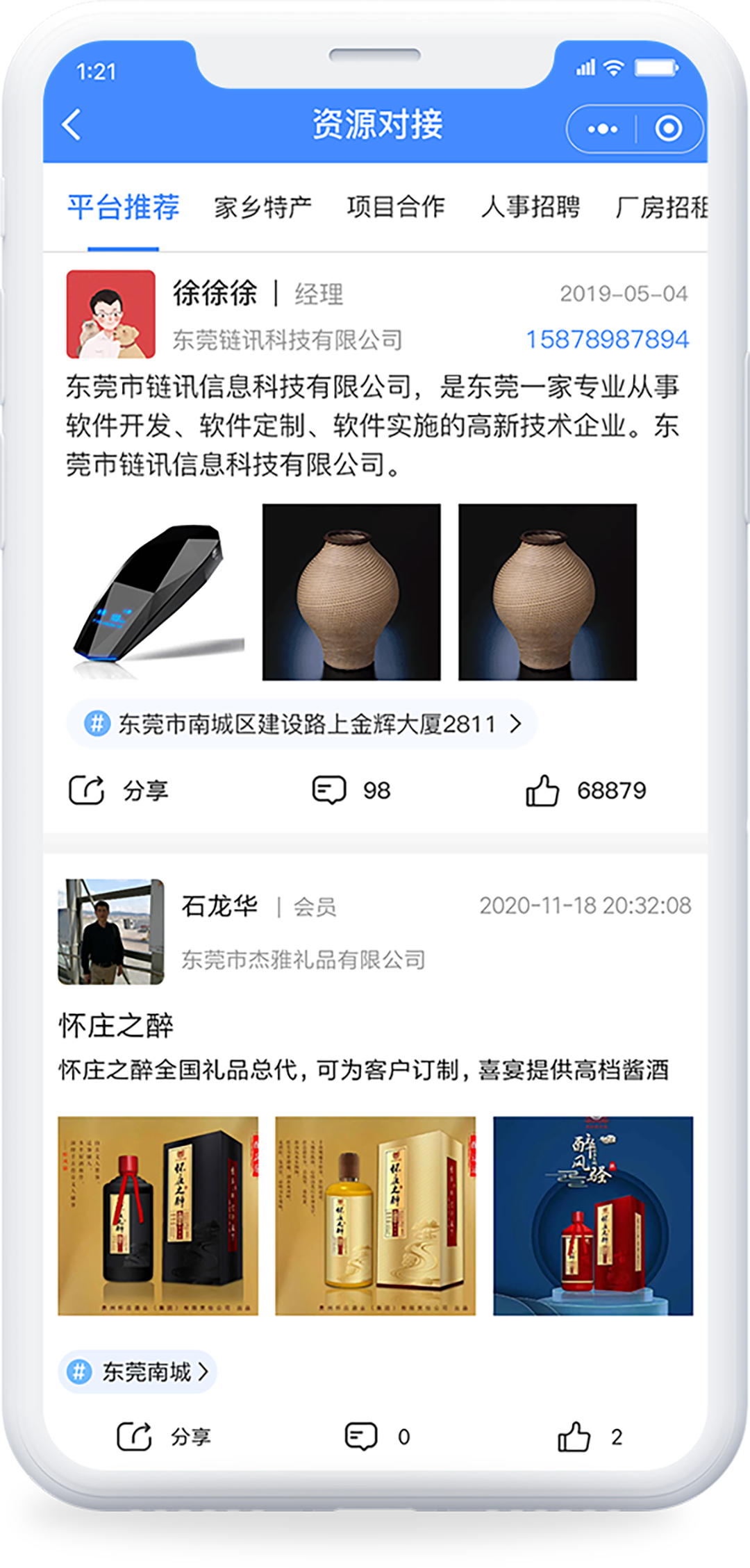Open the 东莞南城 location tag
This screenshot has height=1568, width=750.
pyautogui.click(x=137, y=1371)
